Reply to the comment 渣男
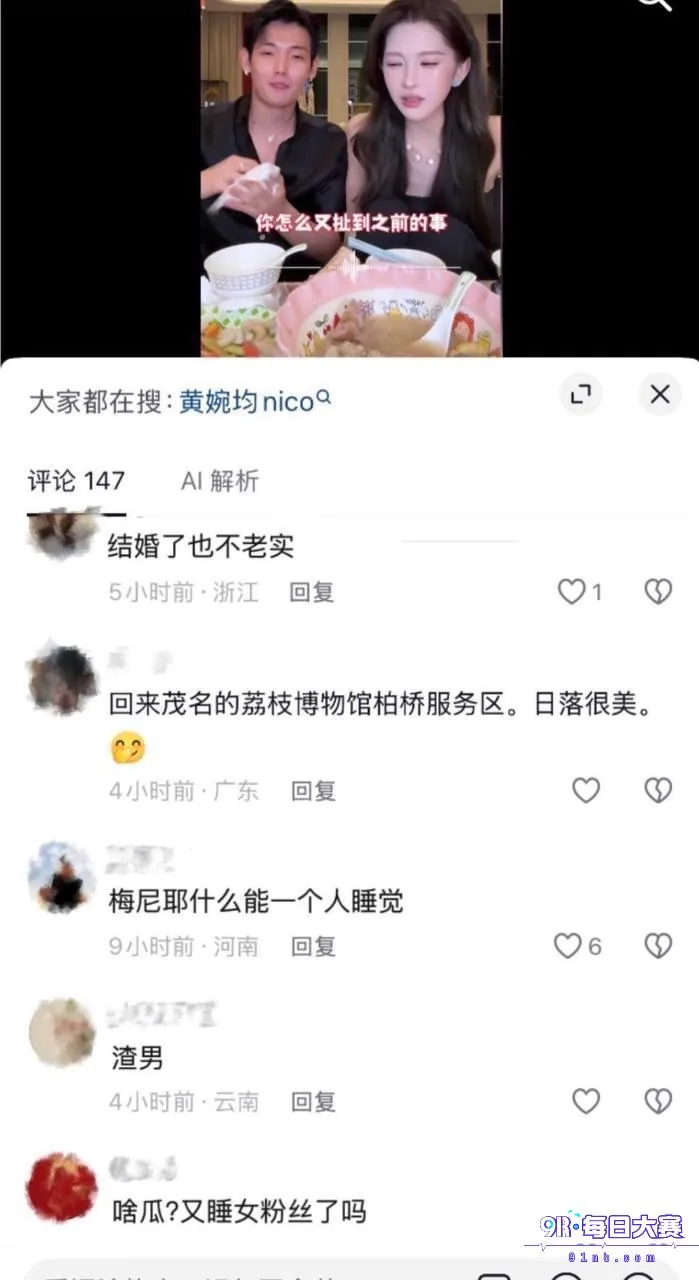Image resolution: width=699 pixels, height=1280 pixels. 313,1102
